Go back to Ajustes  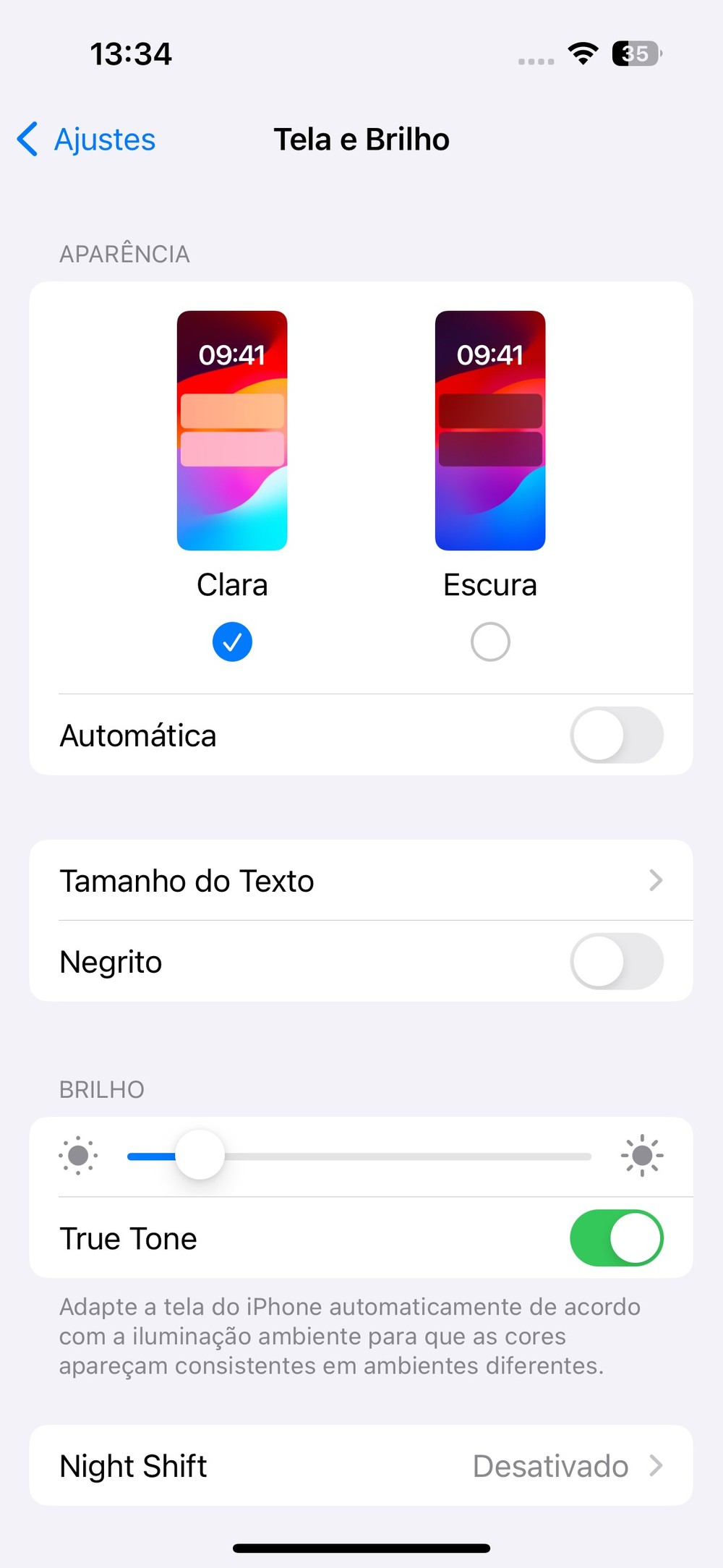(x=87, y=140)
